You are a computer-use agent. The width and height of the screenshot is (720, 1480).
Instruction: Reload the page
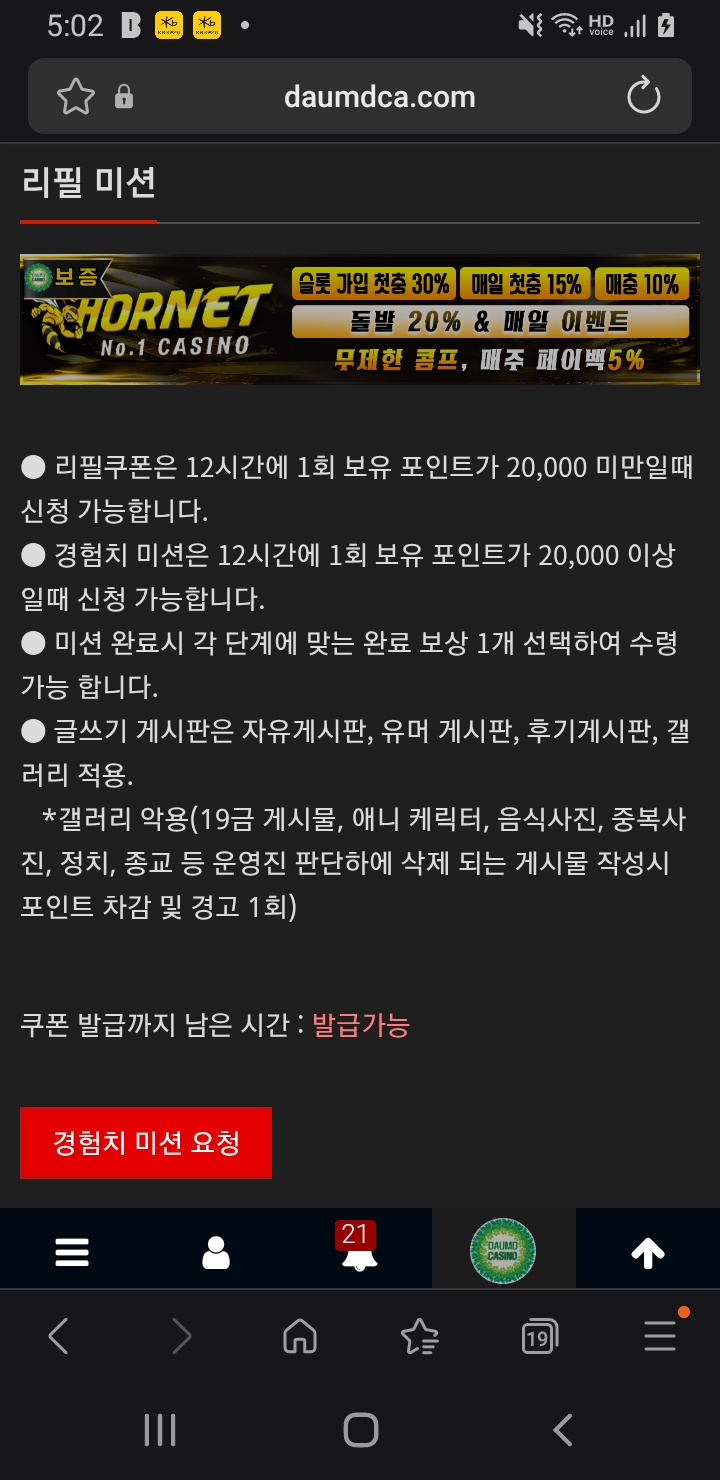tap(643, 97)
